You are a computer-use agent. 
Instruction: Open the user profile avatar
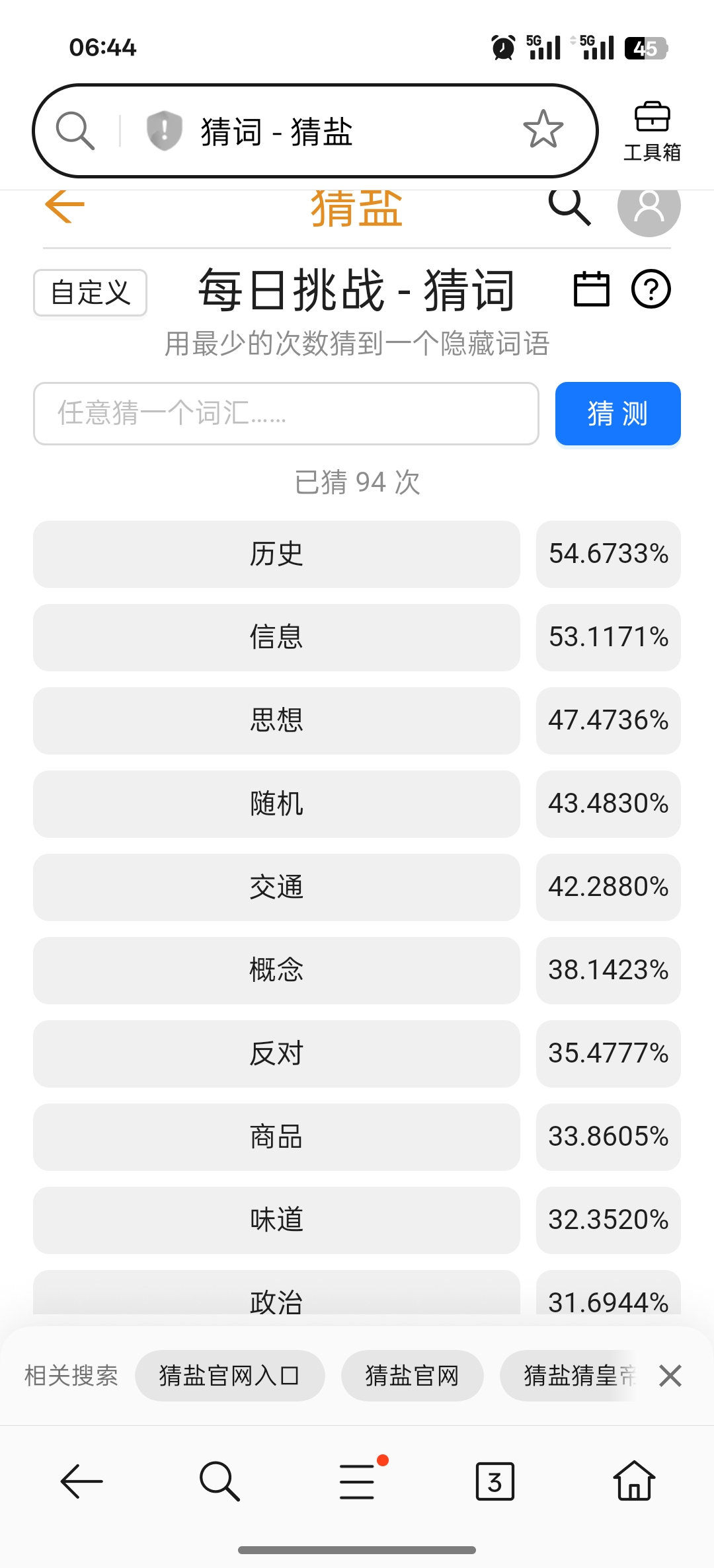[x=649, y=207]
